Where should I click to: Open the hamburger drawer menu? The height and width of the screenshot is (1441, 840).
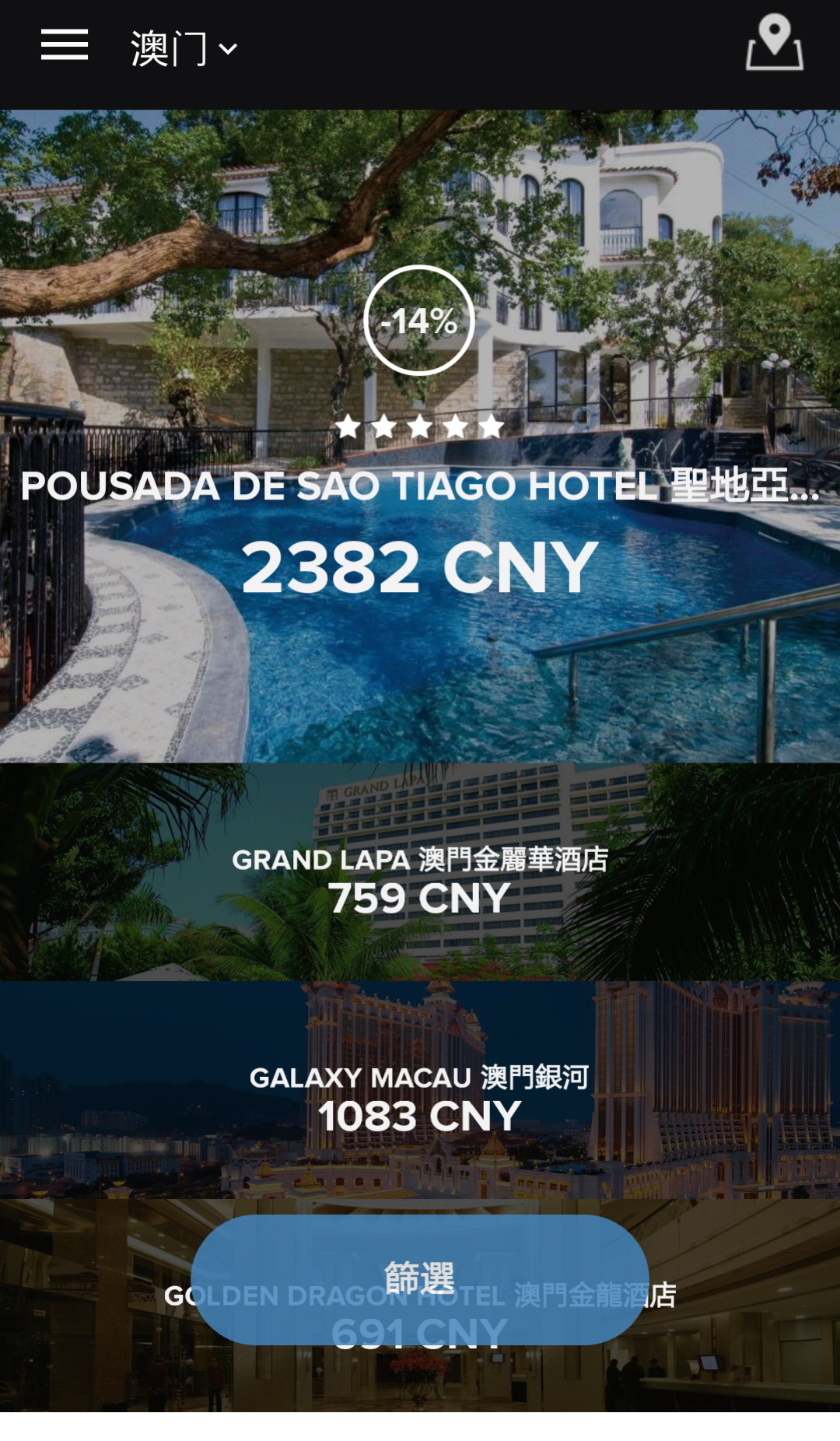point(65,45)
